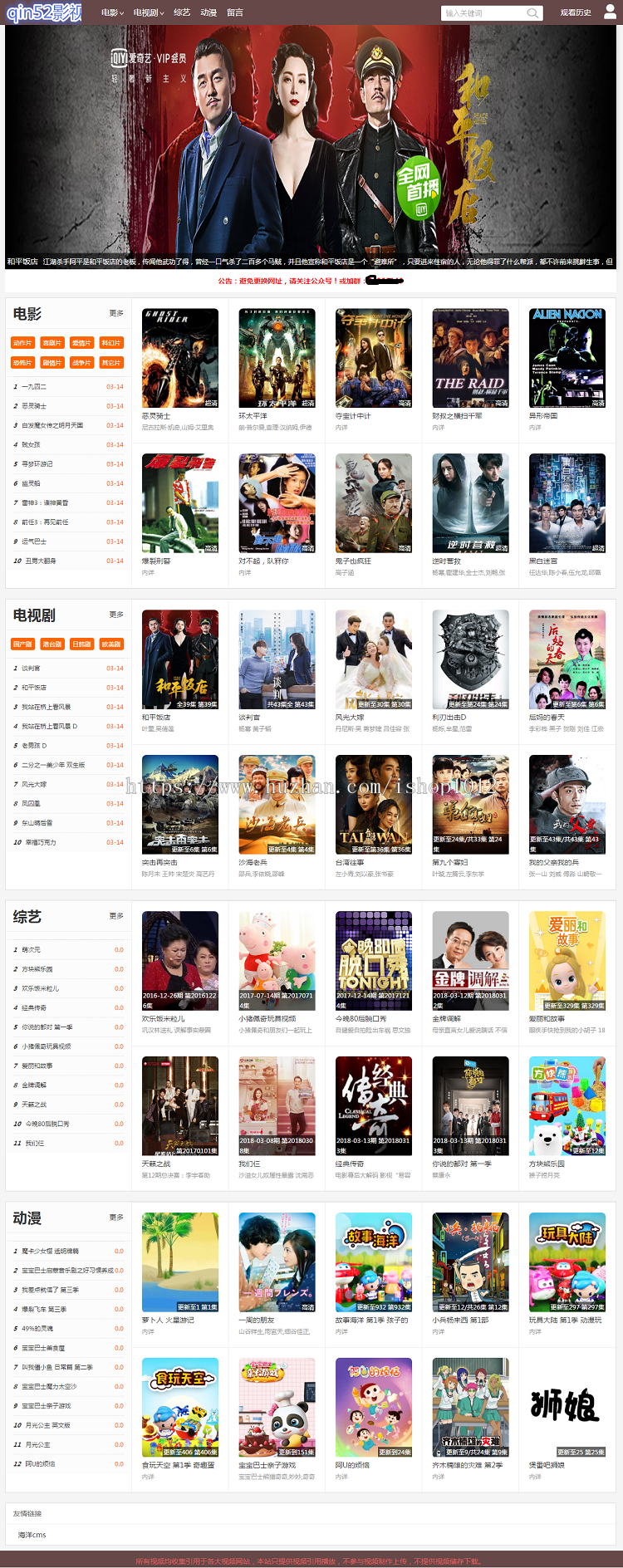Open 谈判官 in the TV ranking list

[31, 669]
